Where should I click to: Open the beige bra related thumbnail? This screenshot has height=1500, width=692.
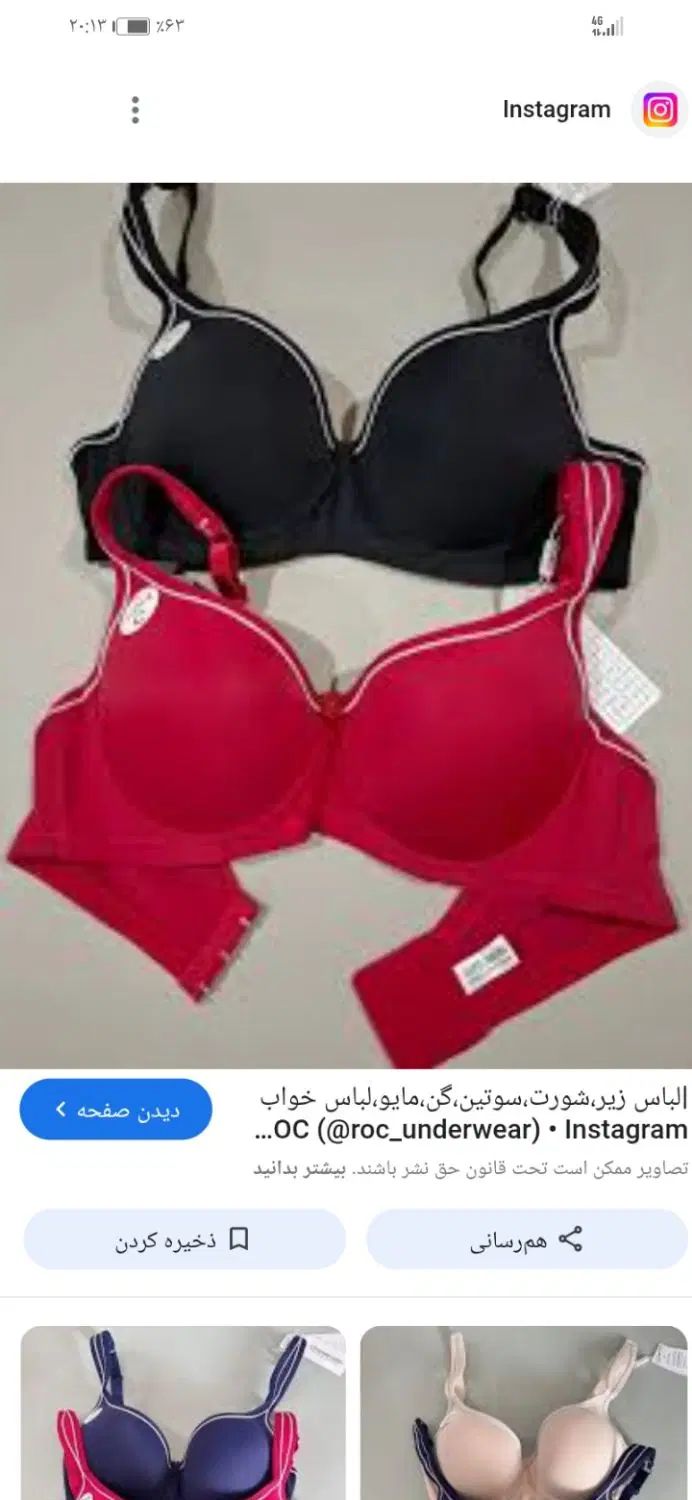(x=523, y=1412)
